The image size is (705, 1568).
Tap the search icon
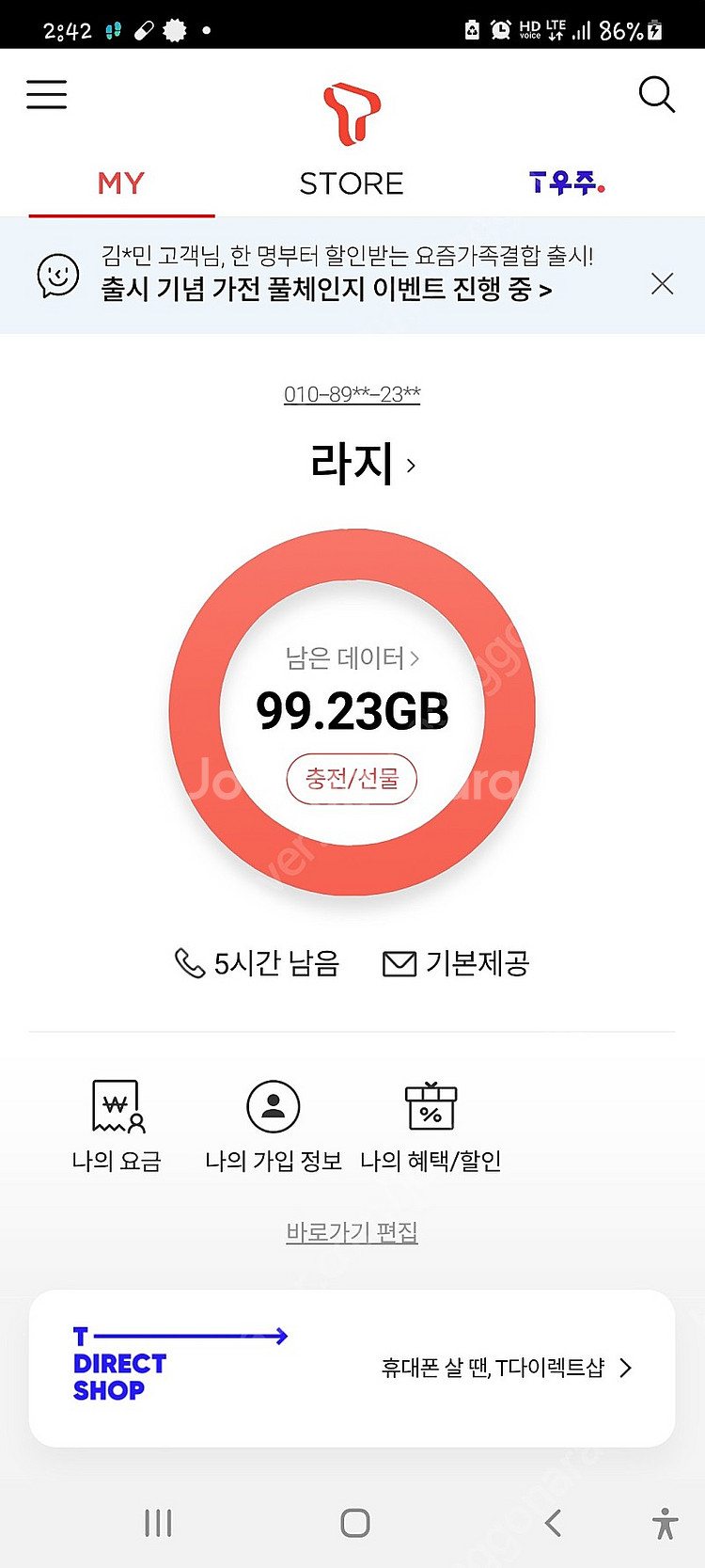657,94
